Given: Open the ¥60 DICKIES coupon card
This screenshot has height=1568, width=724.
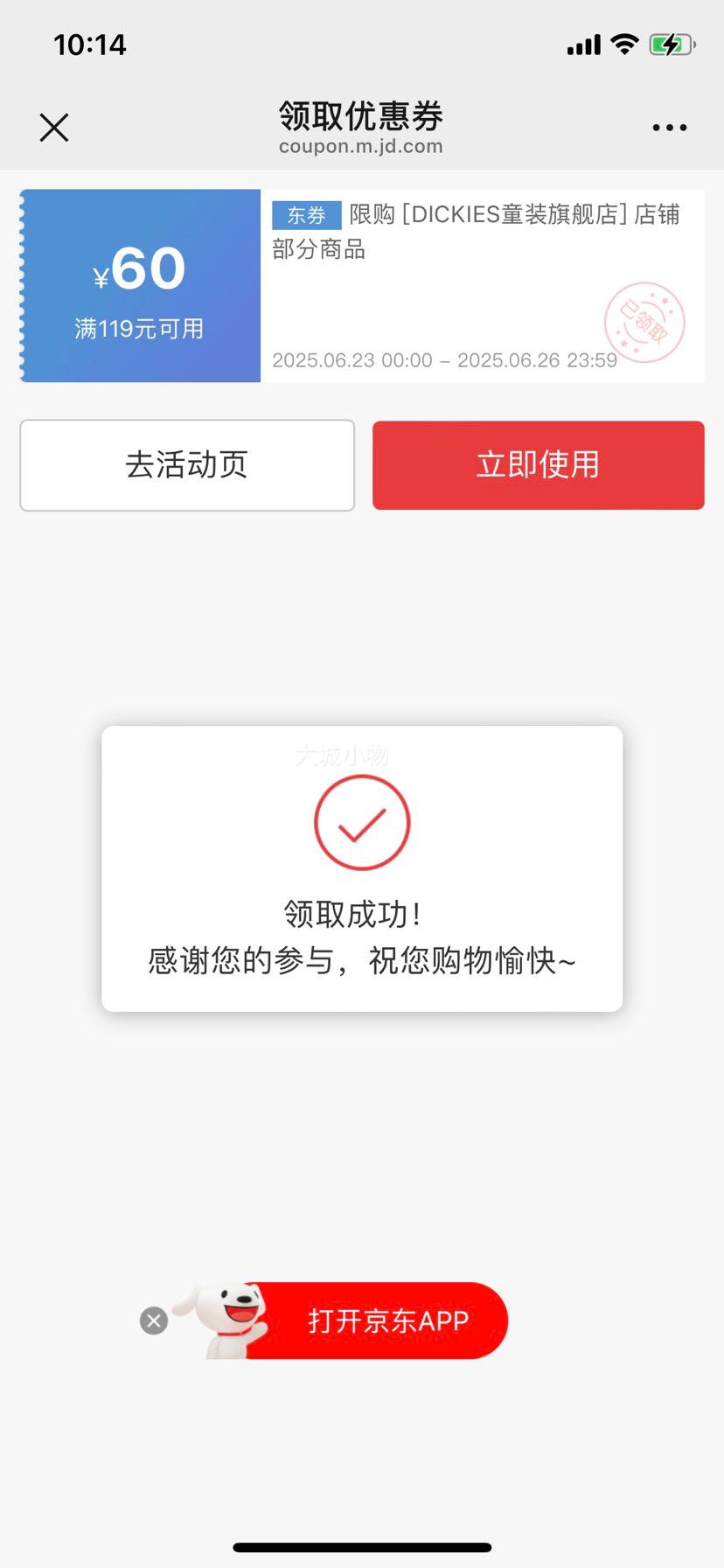Looking at the screenshot, I should tap(362, 286).
